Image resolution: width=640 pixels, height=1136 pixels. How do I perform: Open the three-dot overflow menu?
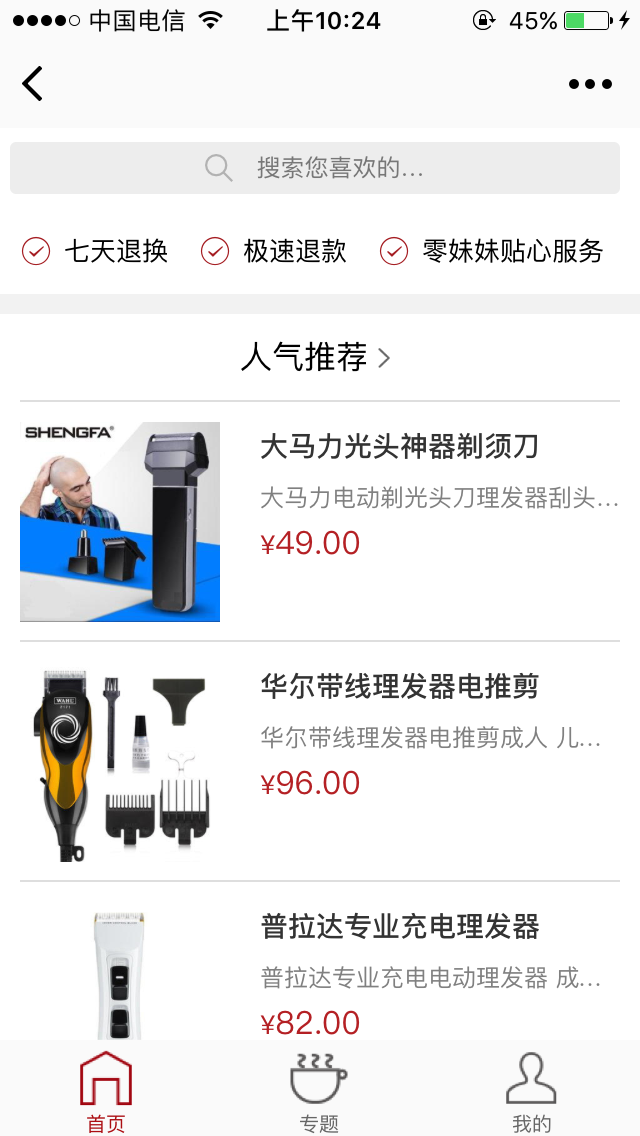590,84
